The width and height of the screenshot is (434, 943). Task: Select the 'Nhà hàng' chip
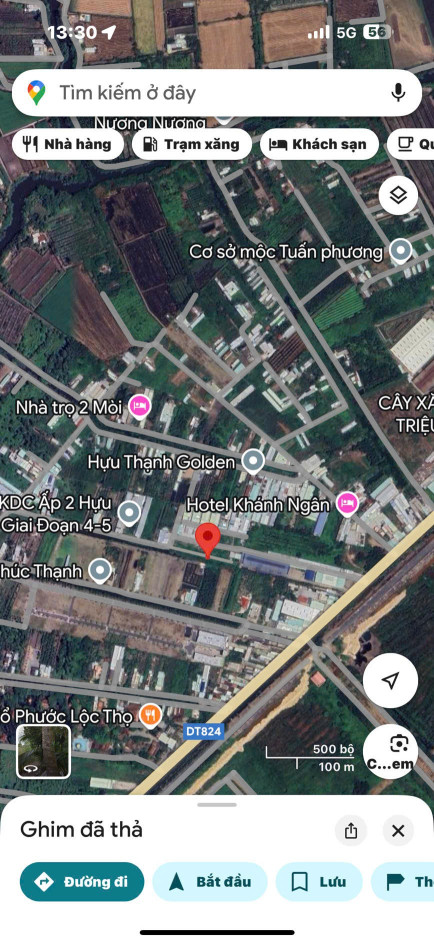[x=67, y=144]
